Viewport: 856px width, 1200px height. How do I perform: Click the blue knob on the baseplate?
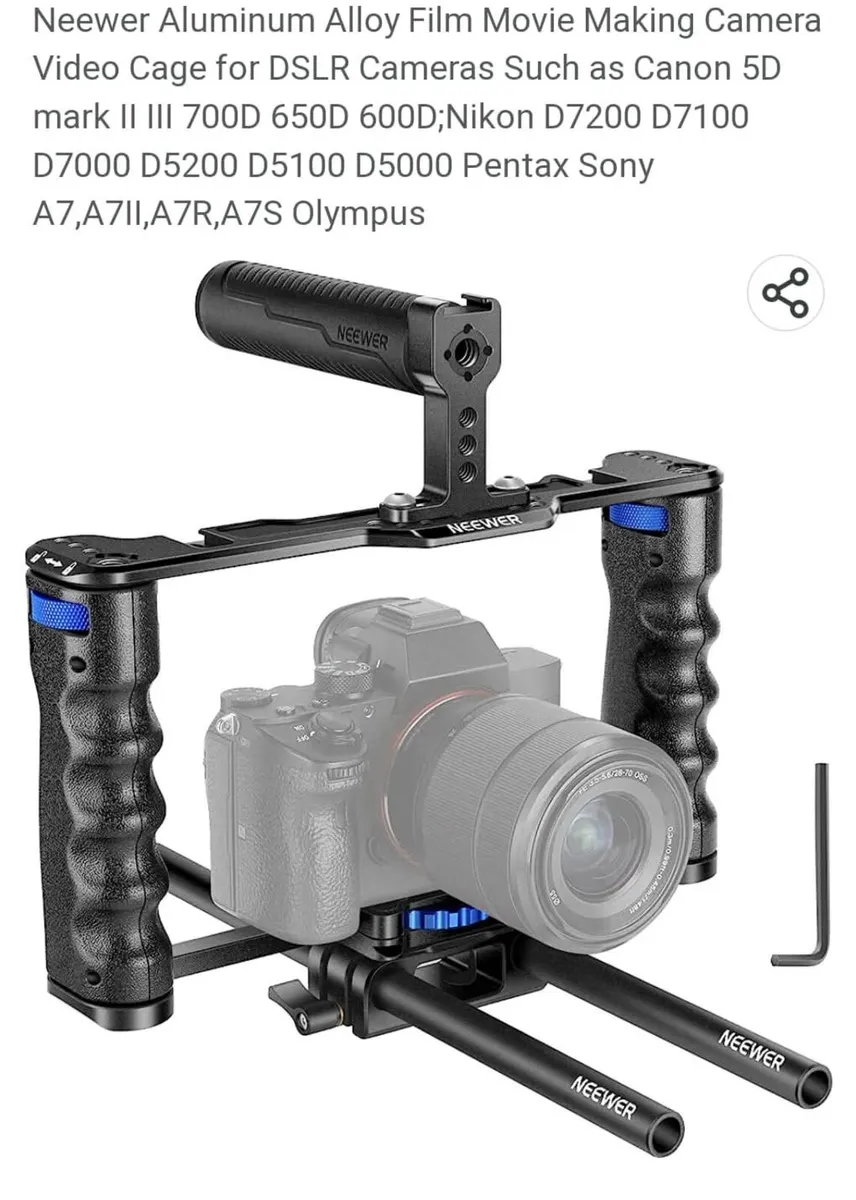[x=443, y=916]
